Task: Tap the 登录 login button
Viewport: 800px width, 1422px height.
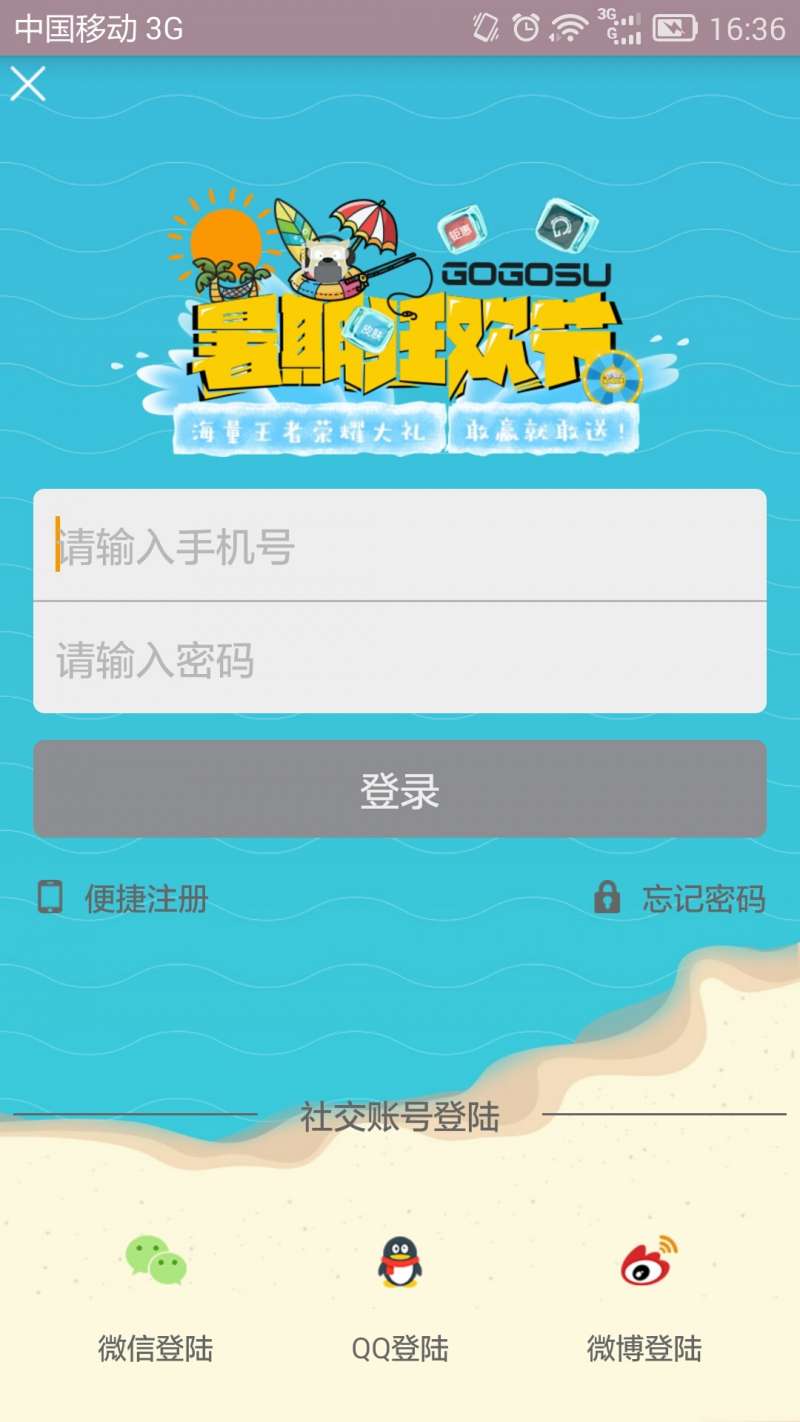Action: (400, 790)
